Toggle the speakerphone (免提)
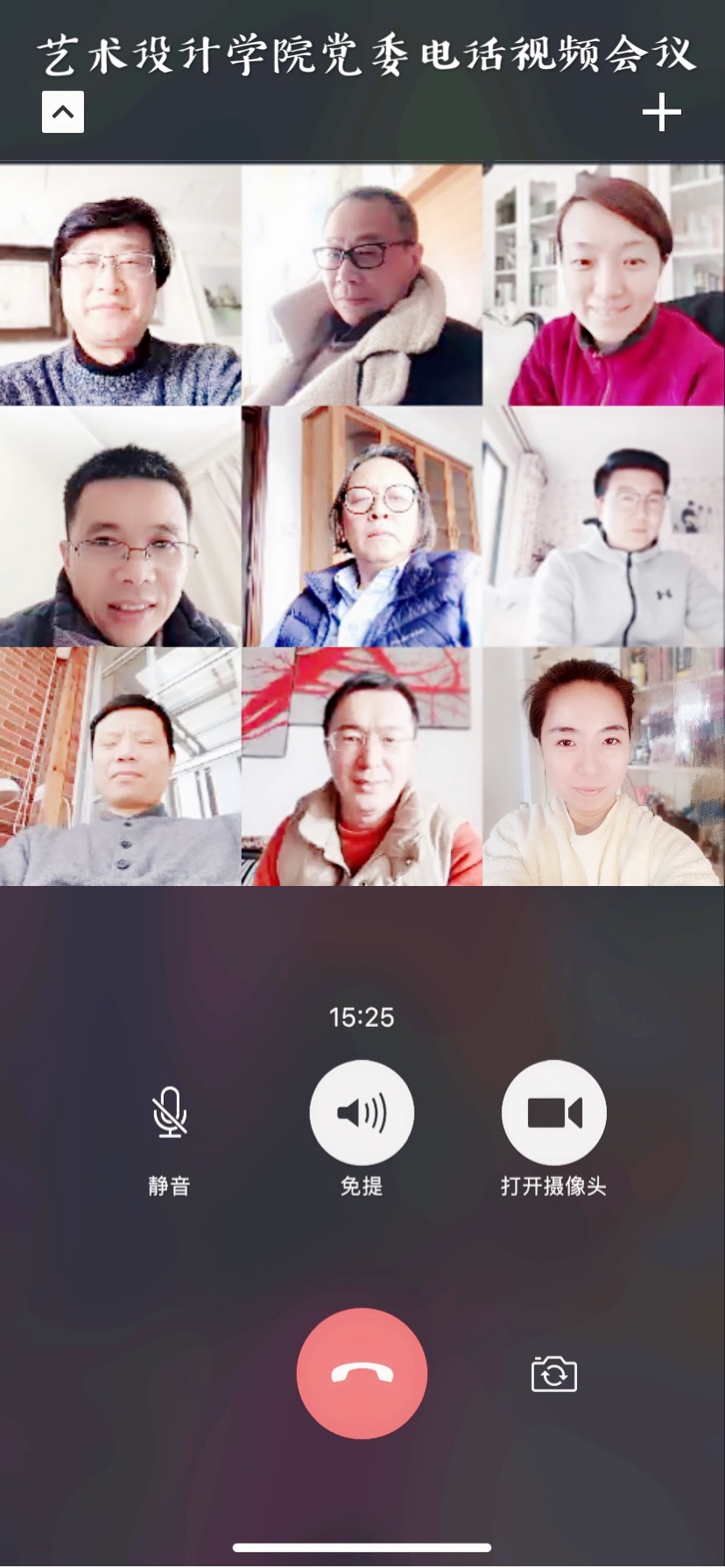Screen dimensions: 725x1568 (362, 1113)
